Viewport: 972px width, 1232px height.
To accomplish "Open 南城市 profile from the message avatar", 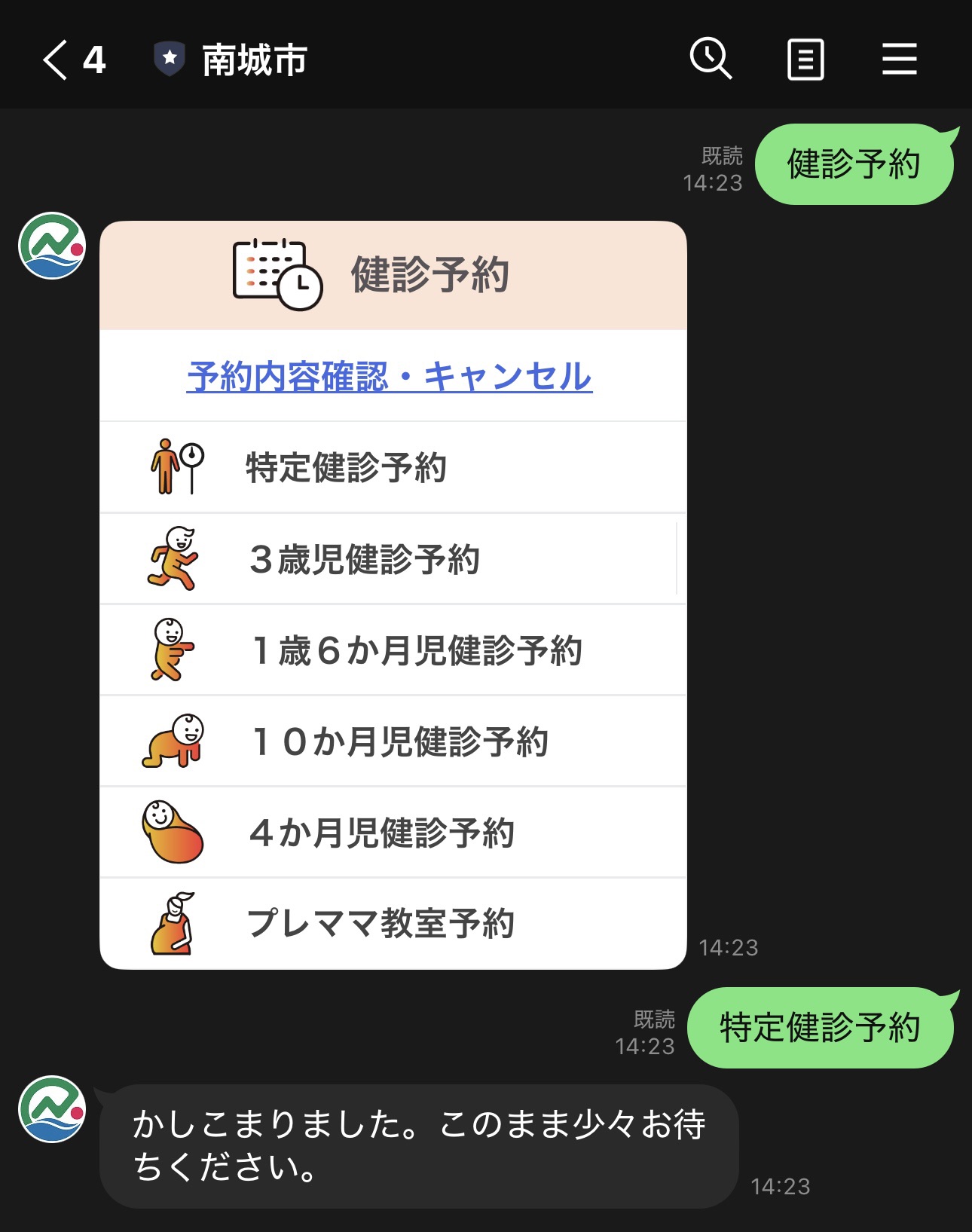I will tap(52, 246).
